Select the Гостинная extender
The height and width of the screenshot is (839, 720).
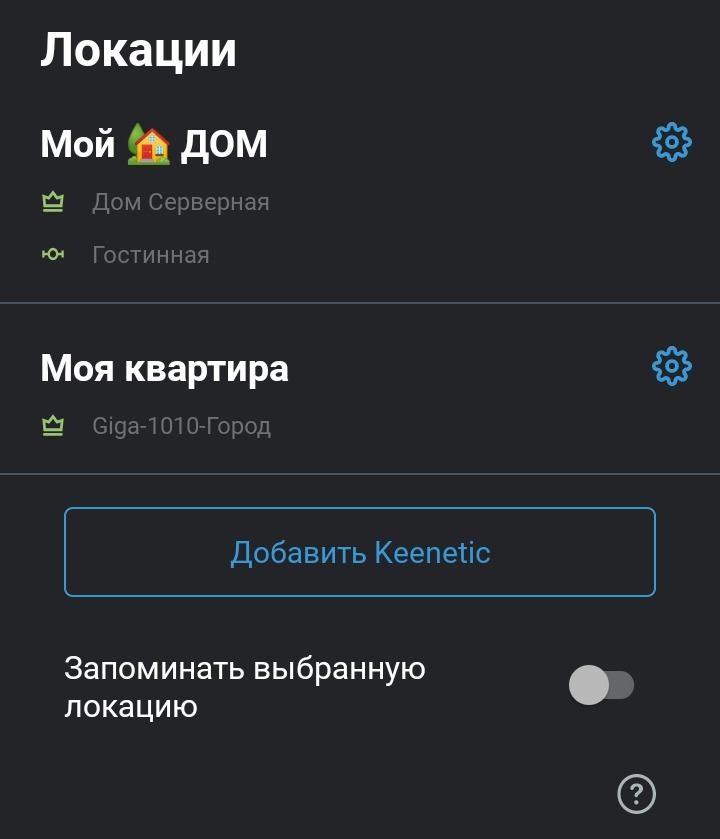pos(151,255)
